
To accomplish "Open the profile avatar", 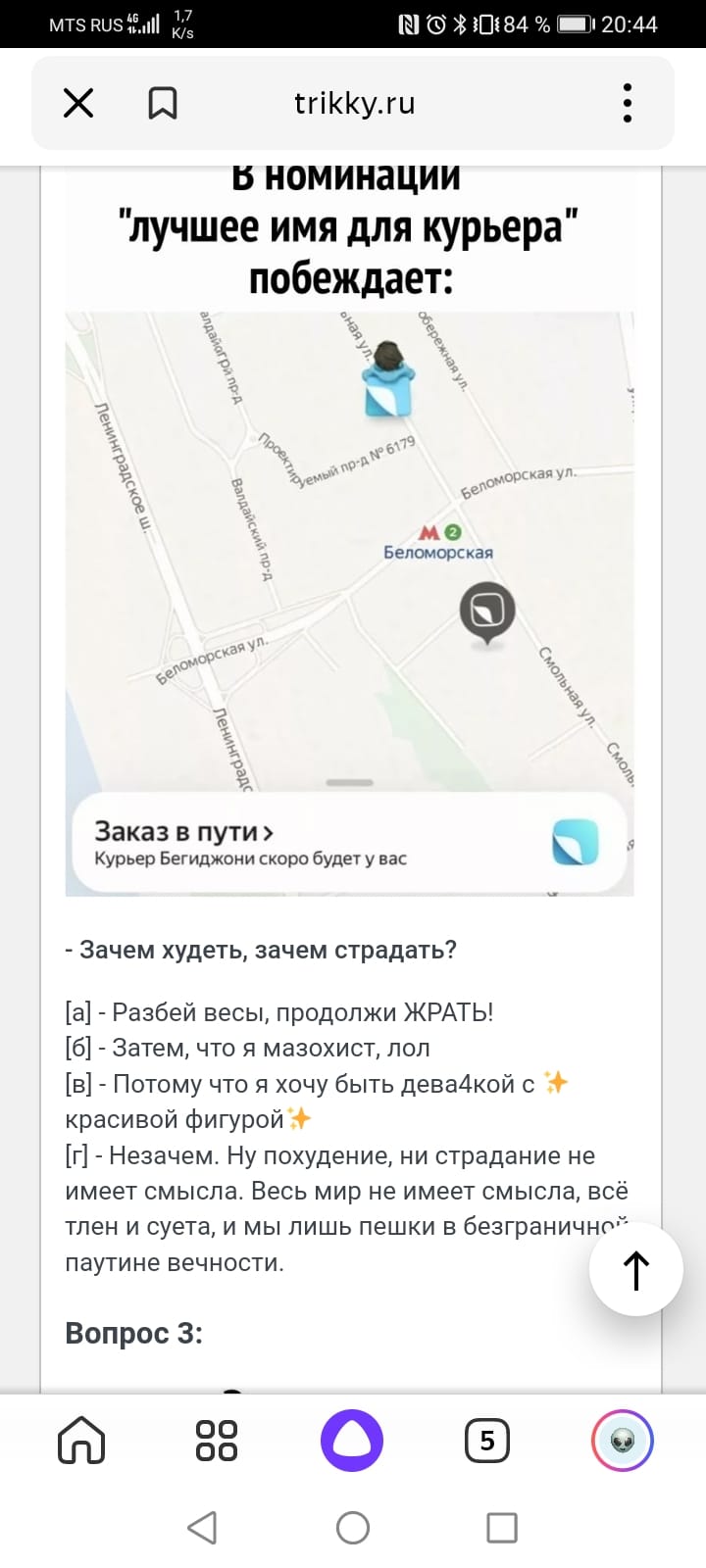I will pyautogui.click(x=623, y=1441).
